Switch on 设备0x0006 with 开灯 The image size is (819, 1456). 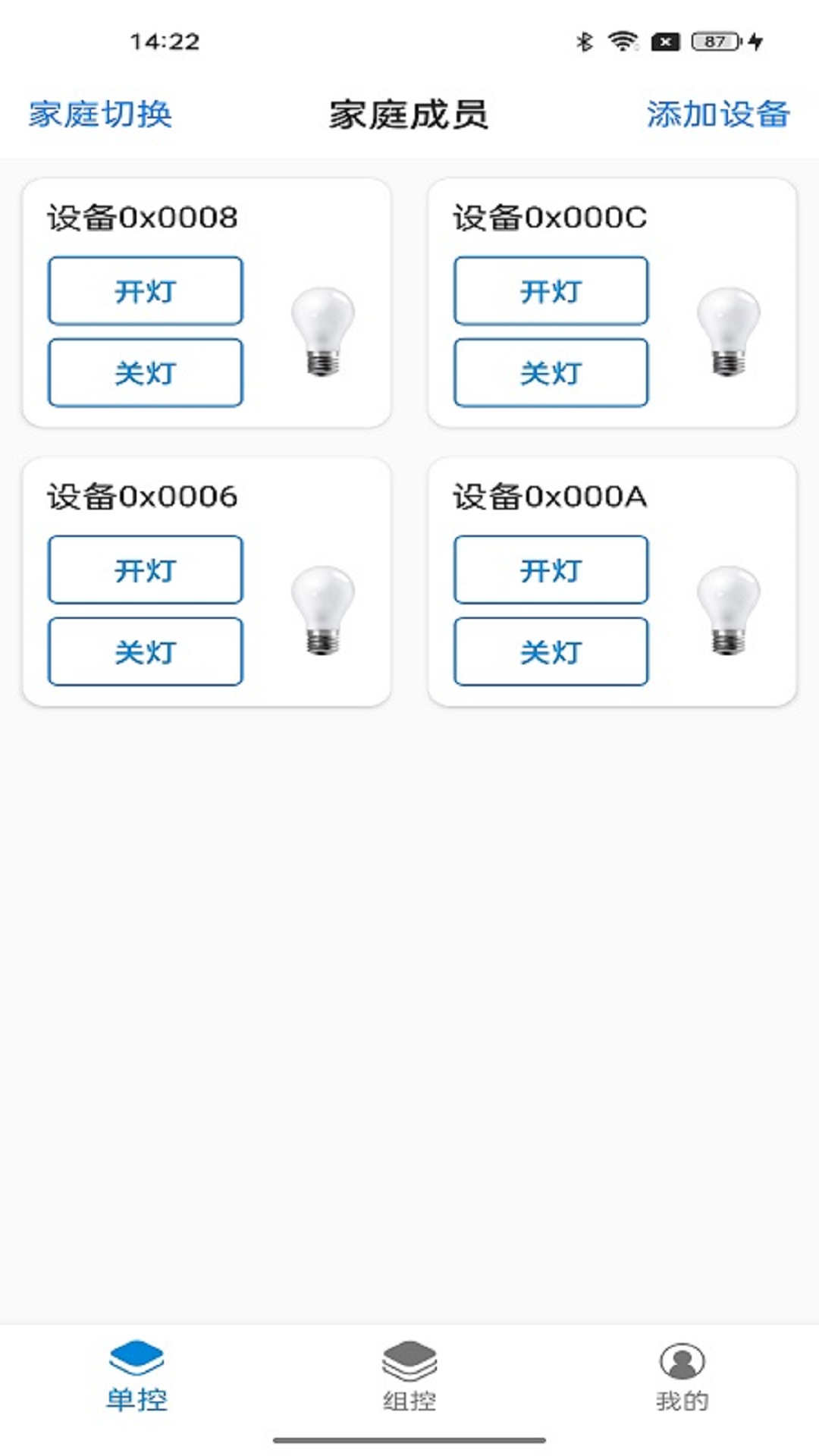pyautogui.click(x=146, y=570)
